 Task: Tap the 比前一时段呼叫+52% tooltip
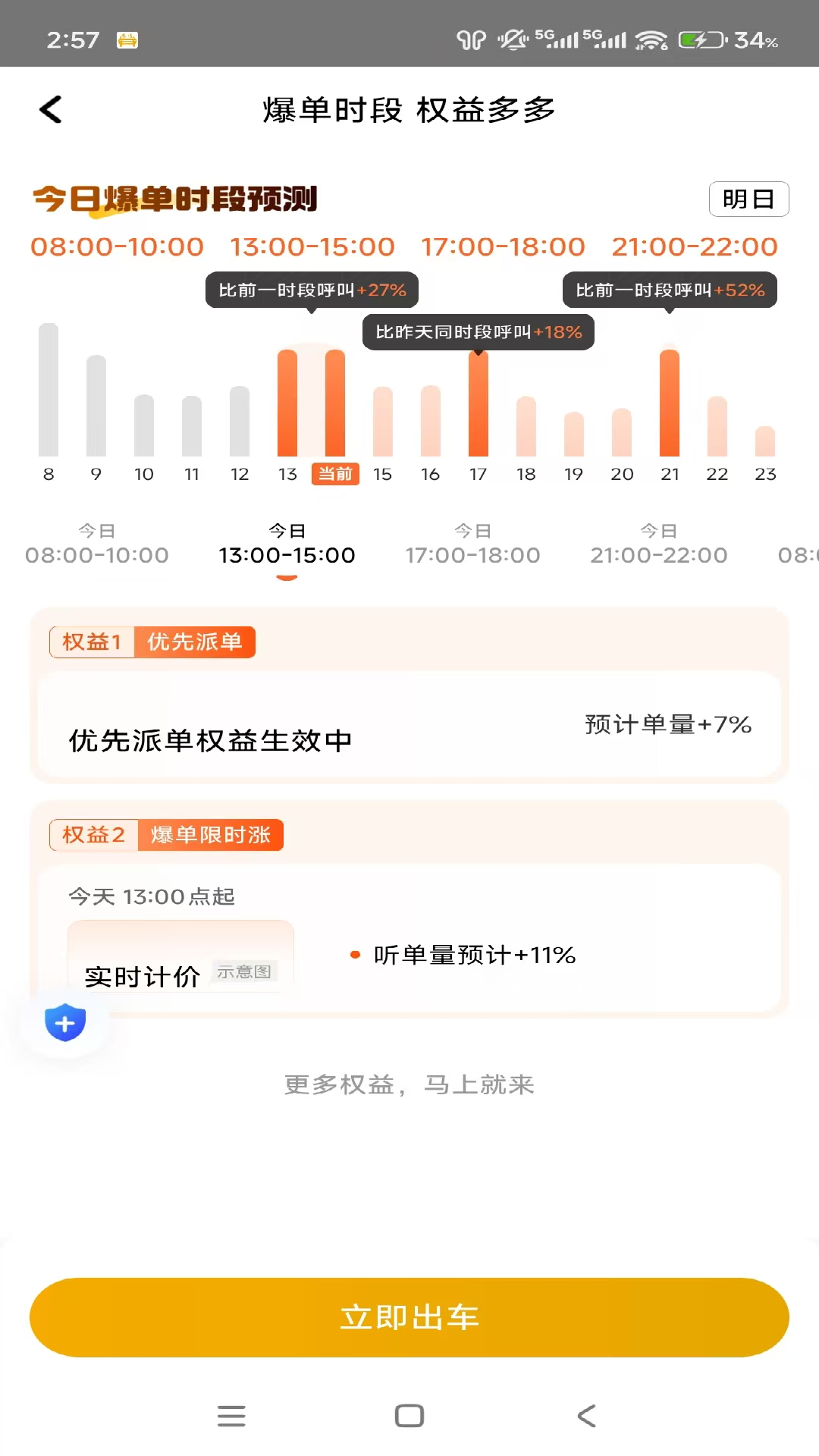669,290
